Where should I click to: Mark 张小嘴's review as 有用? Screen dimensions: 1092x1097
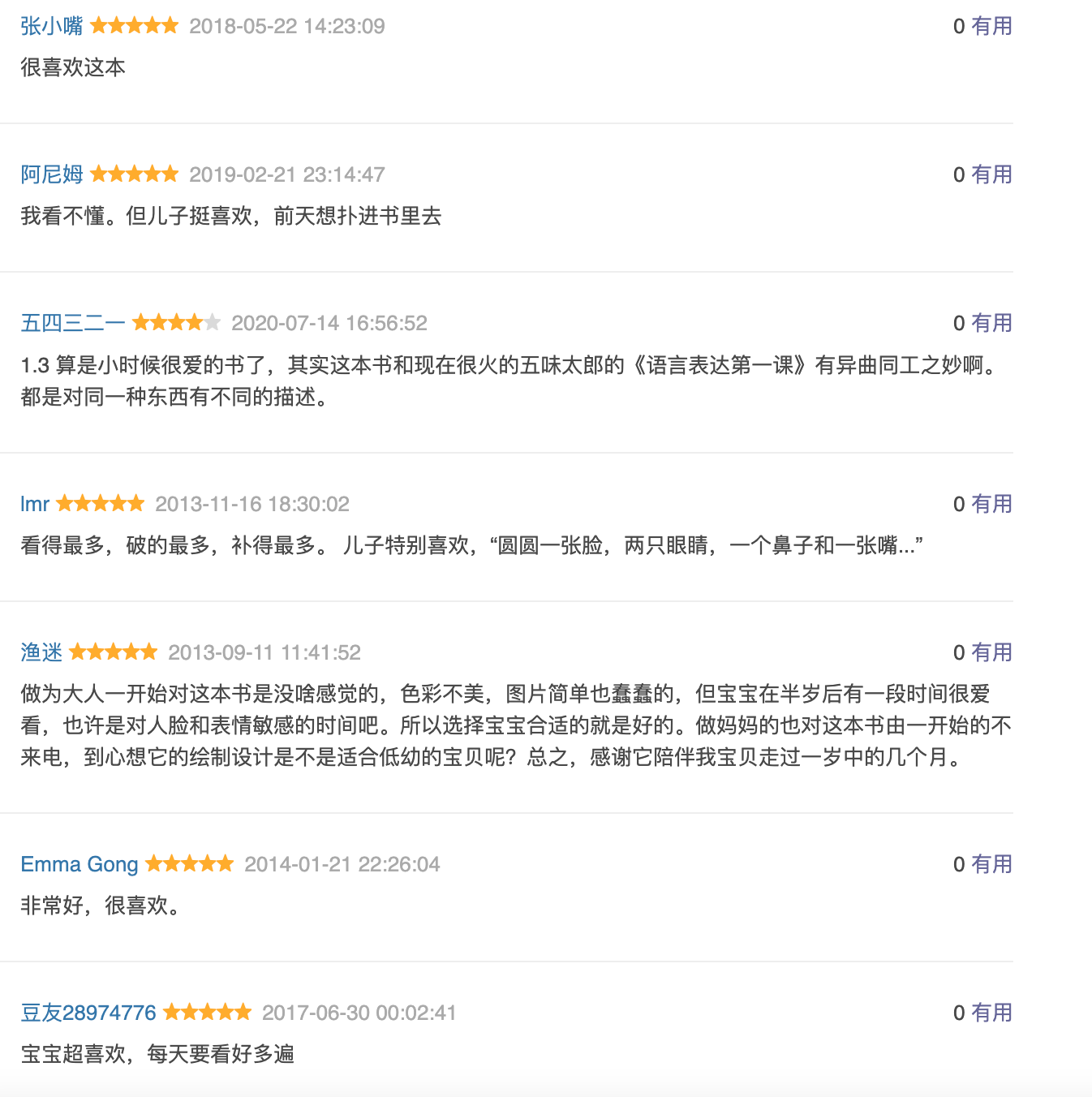tap(991, 26)
